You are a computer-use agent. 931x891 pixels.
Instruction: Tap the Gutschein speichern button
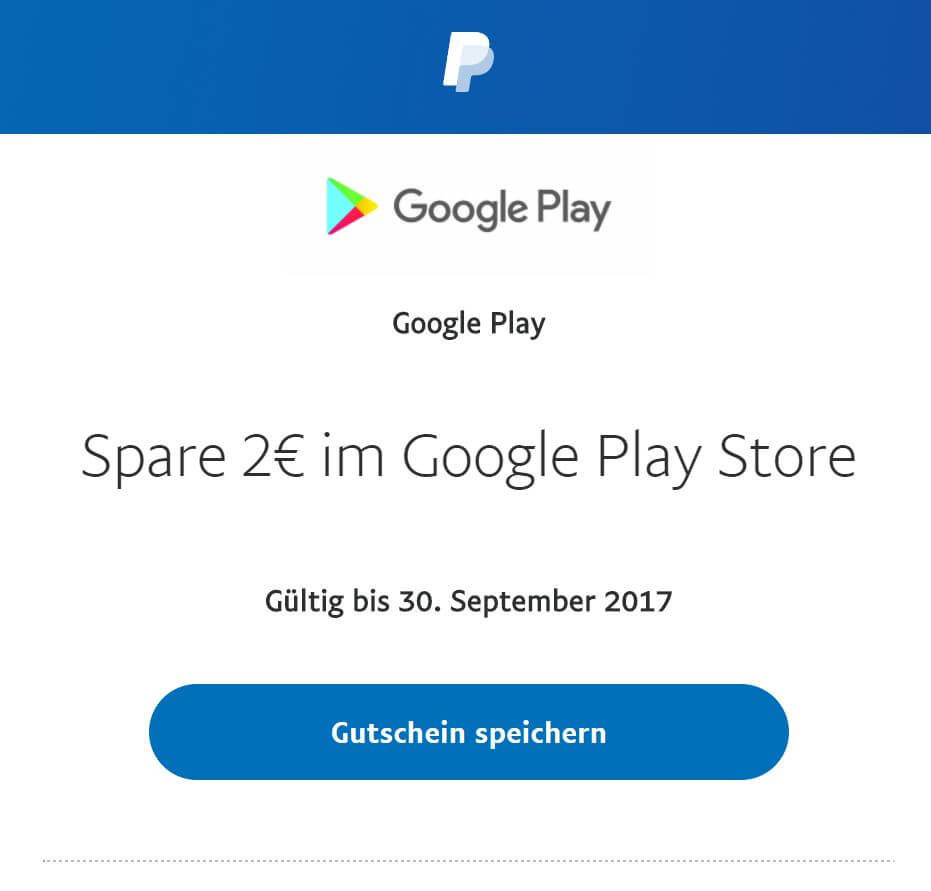(468, 732)
